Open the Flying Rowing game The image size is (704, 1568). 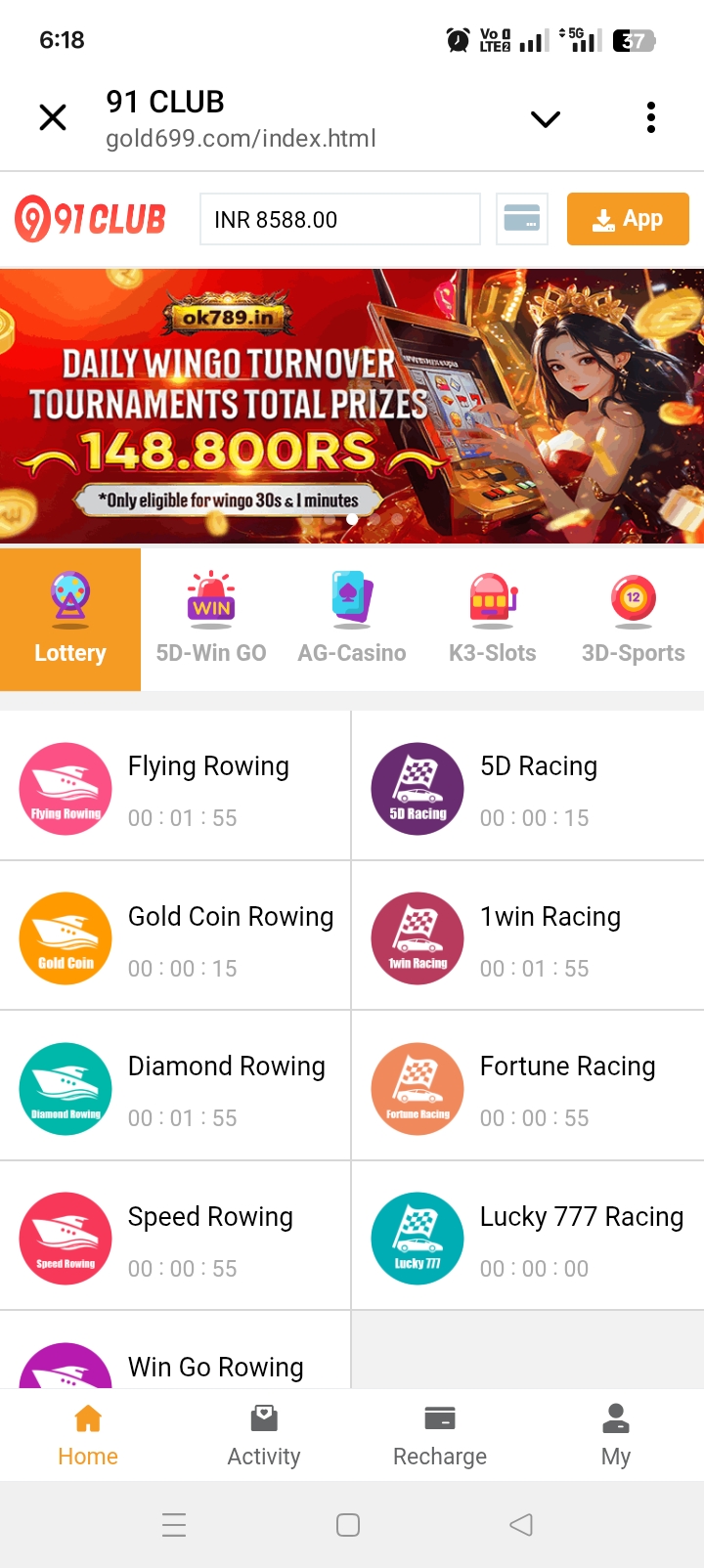click(176, 788)
